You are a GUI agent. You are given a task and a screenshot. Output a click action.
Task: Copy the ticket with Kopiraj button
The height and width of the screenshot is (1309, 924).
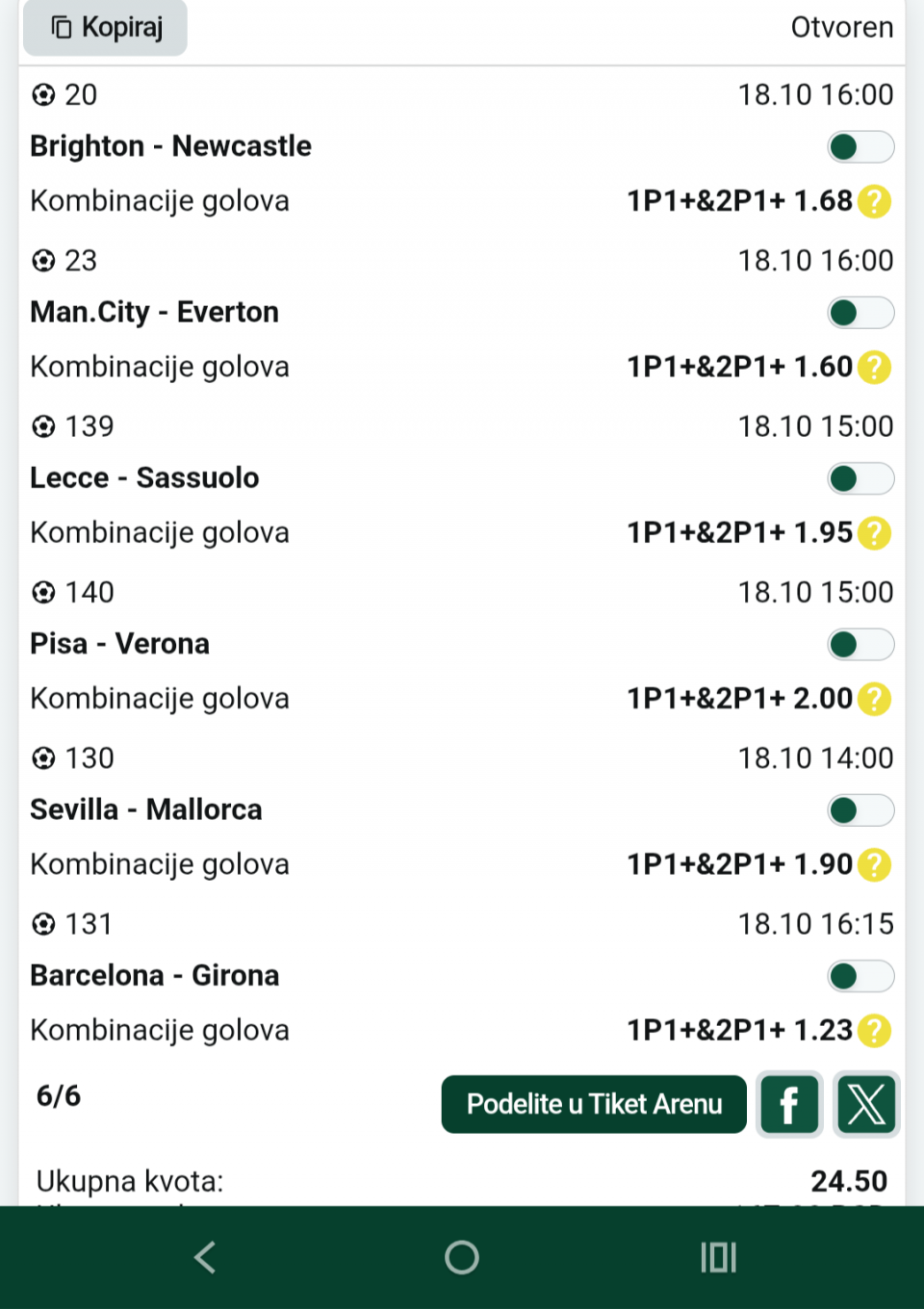(106, 27)
